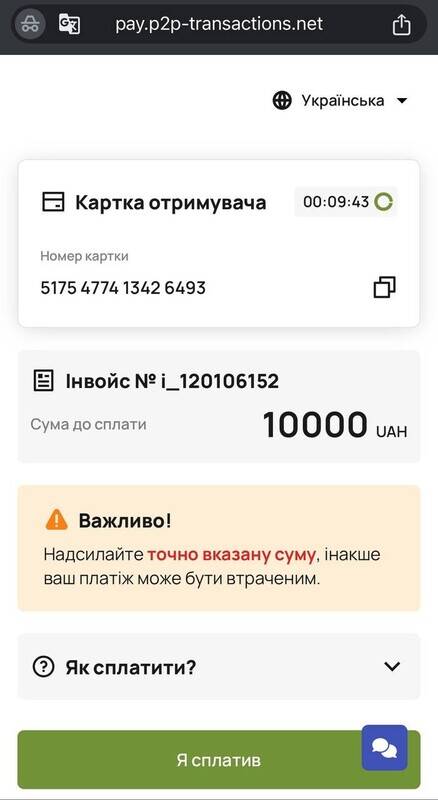Copy the recipient card number
The width and height of the screenshot is (438, 800).
coord(384,287)
